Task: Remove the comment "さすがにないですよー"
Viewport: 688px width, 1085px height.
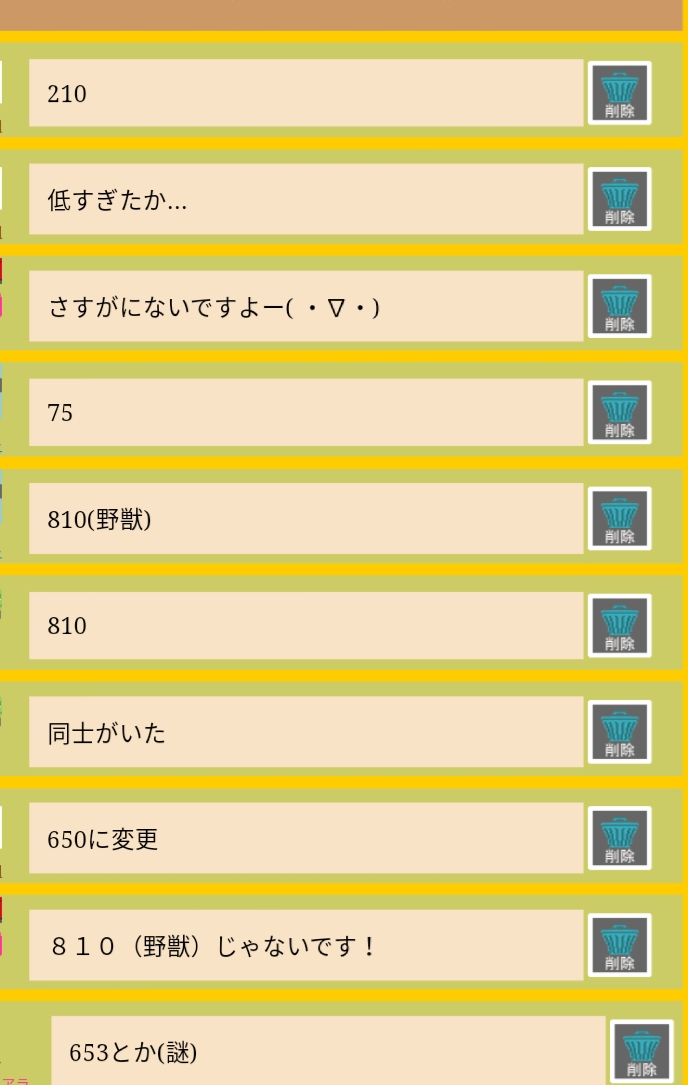Action: [619, 306]
